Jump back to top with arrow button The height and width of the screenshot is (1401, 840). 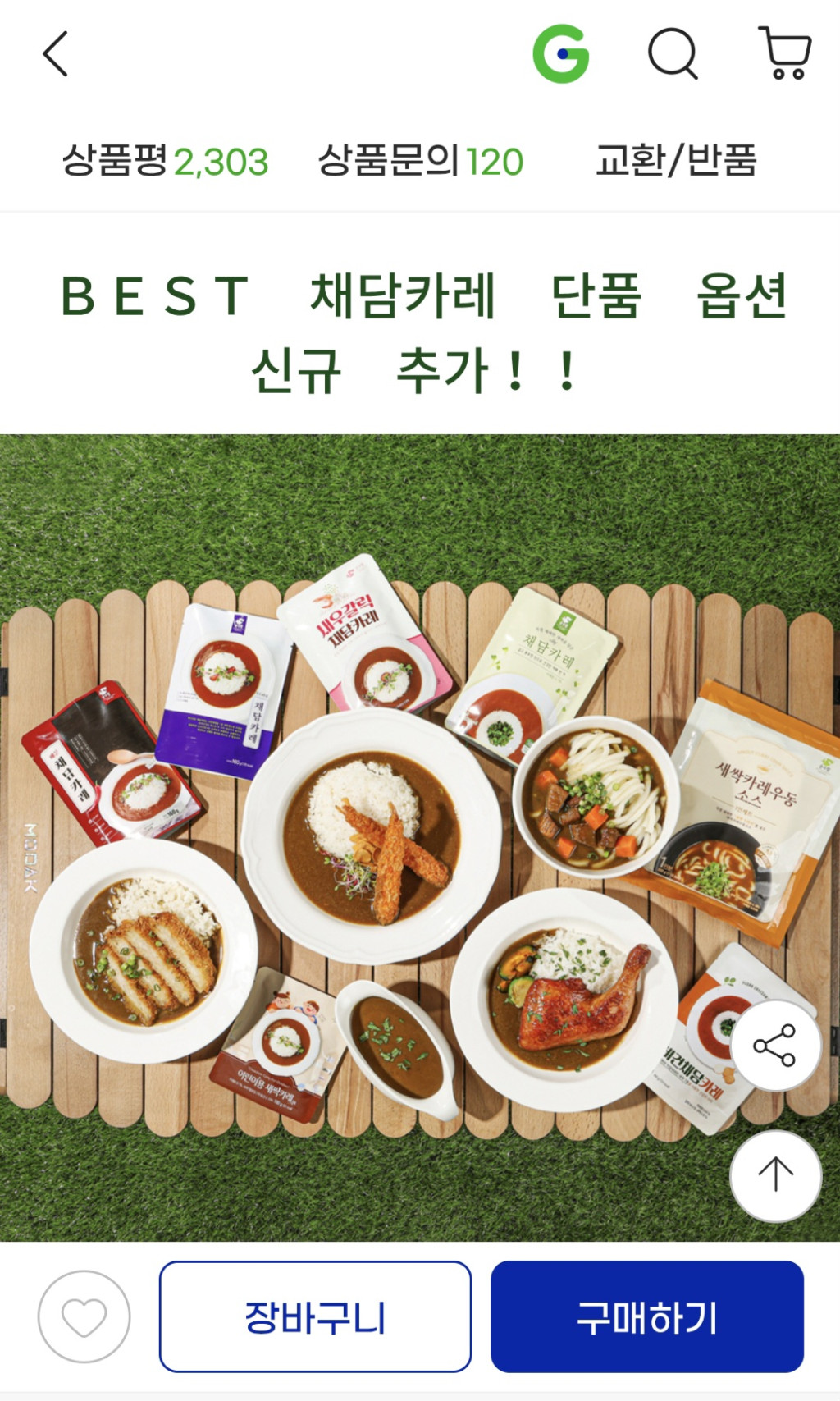pos(774,1175)
